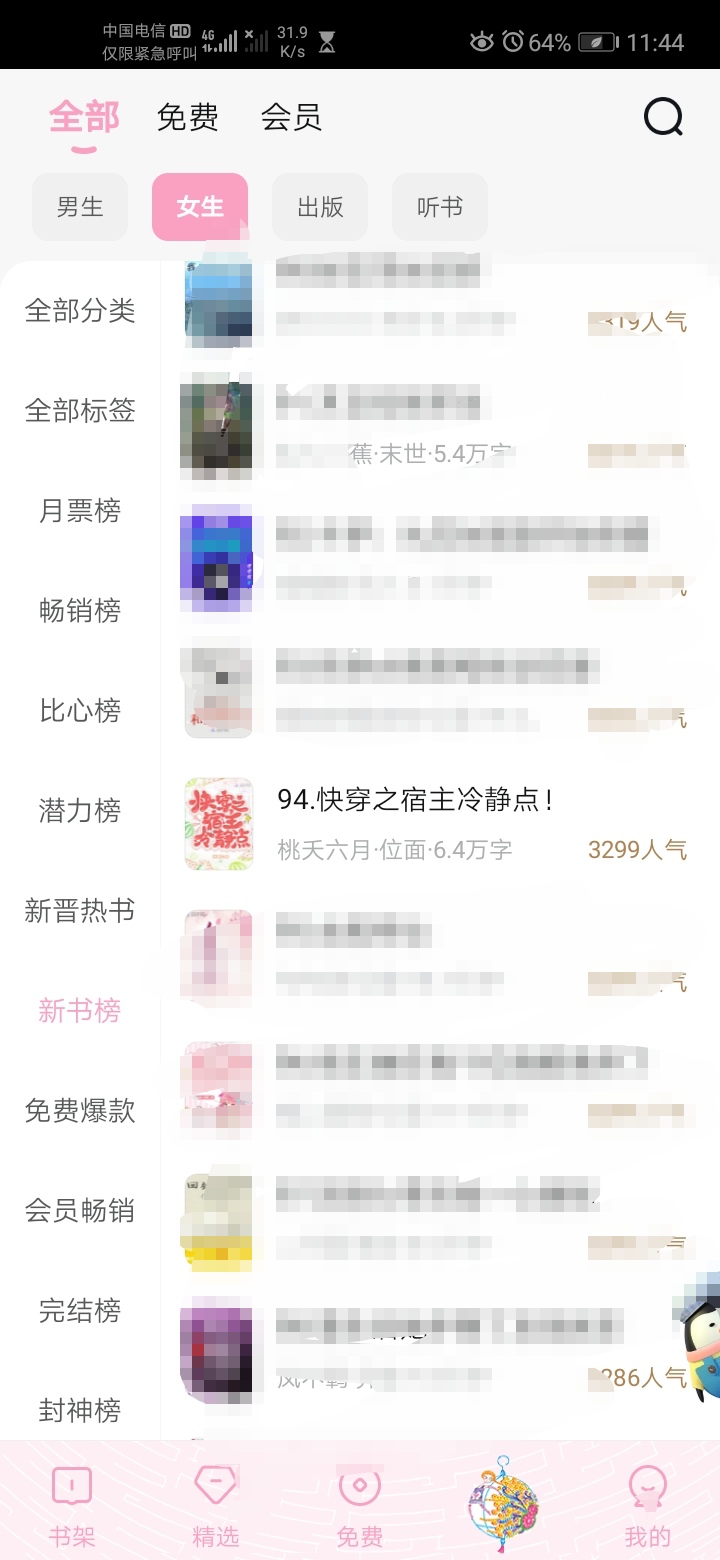This screenshot has height=1560, width=720.
Task: Select the 男生 filter chip
Action: (x=80, y=207)
